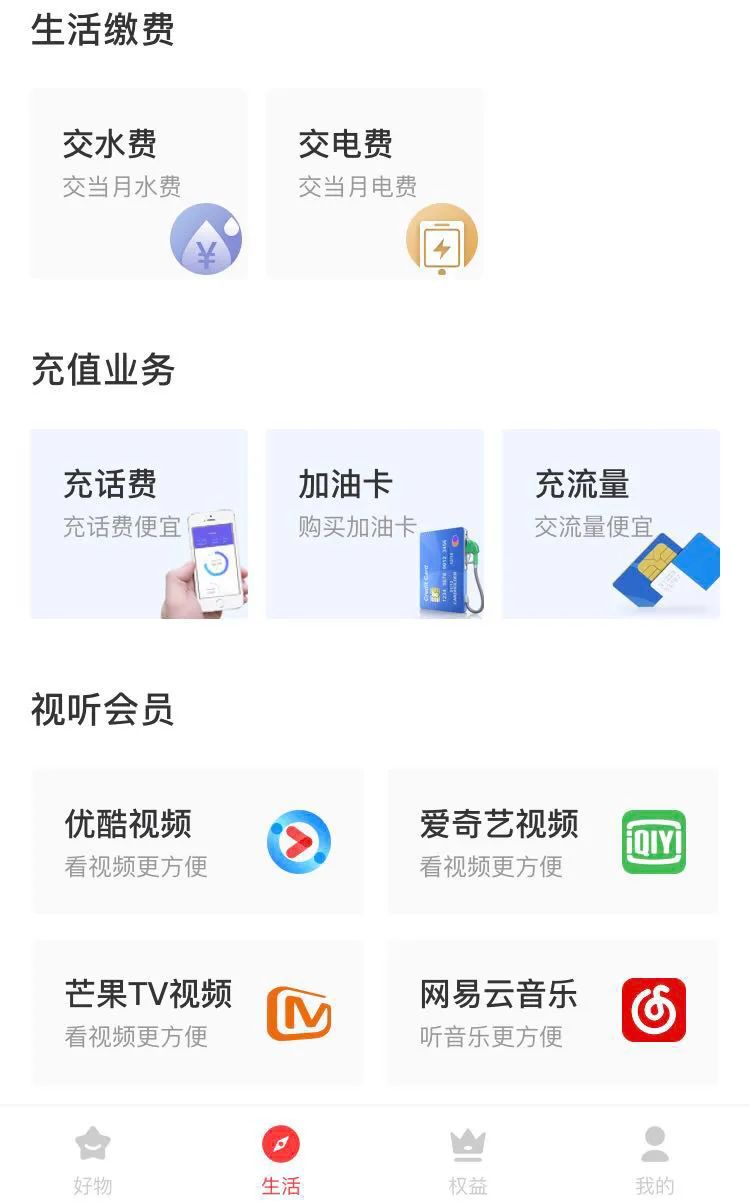The width and height of the screenshot is (750, 1204).
Task: Tap the Mango TV orange logo
Action: 299,1012
